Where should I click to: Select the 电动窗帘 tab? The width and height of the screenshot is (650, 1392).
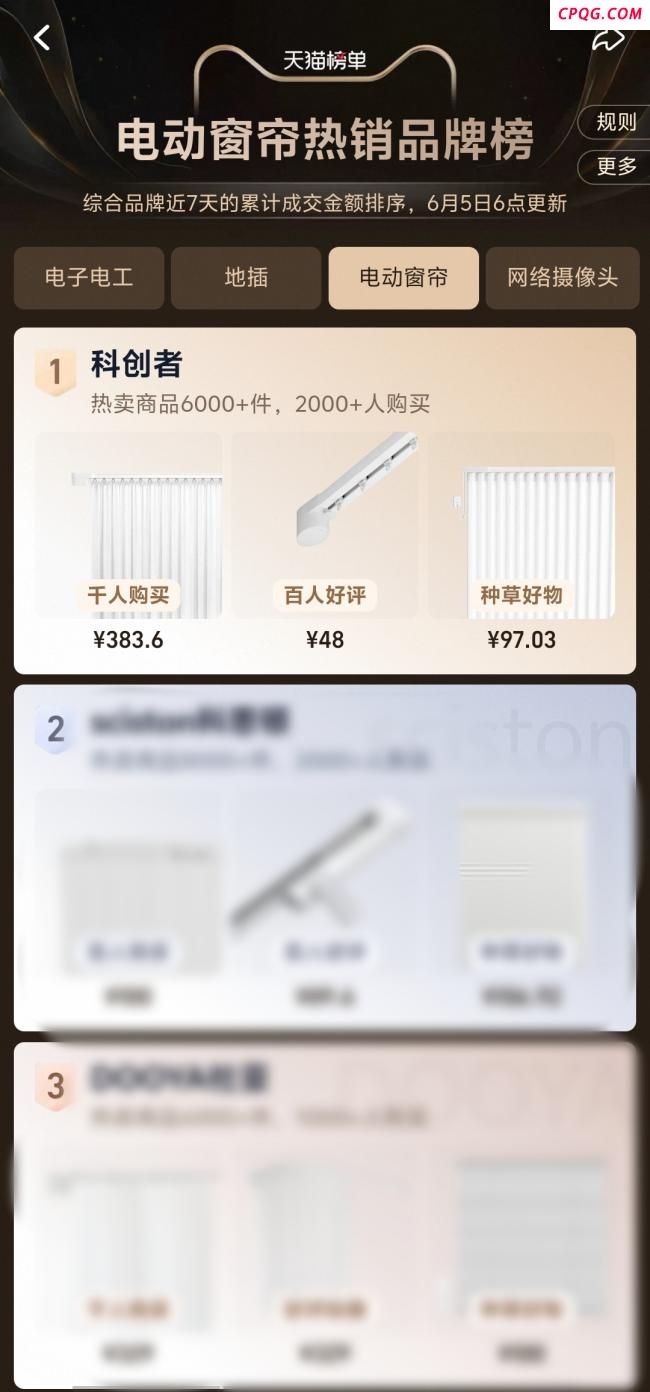tap(403, 277)
